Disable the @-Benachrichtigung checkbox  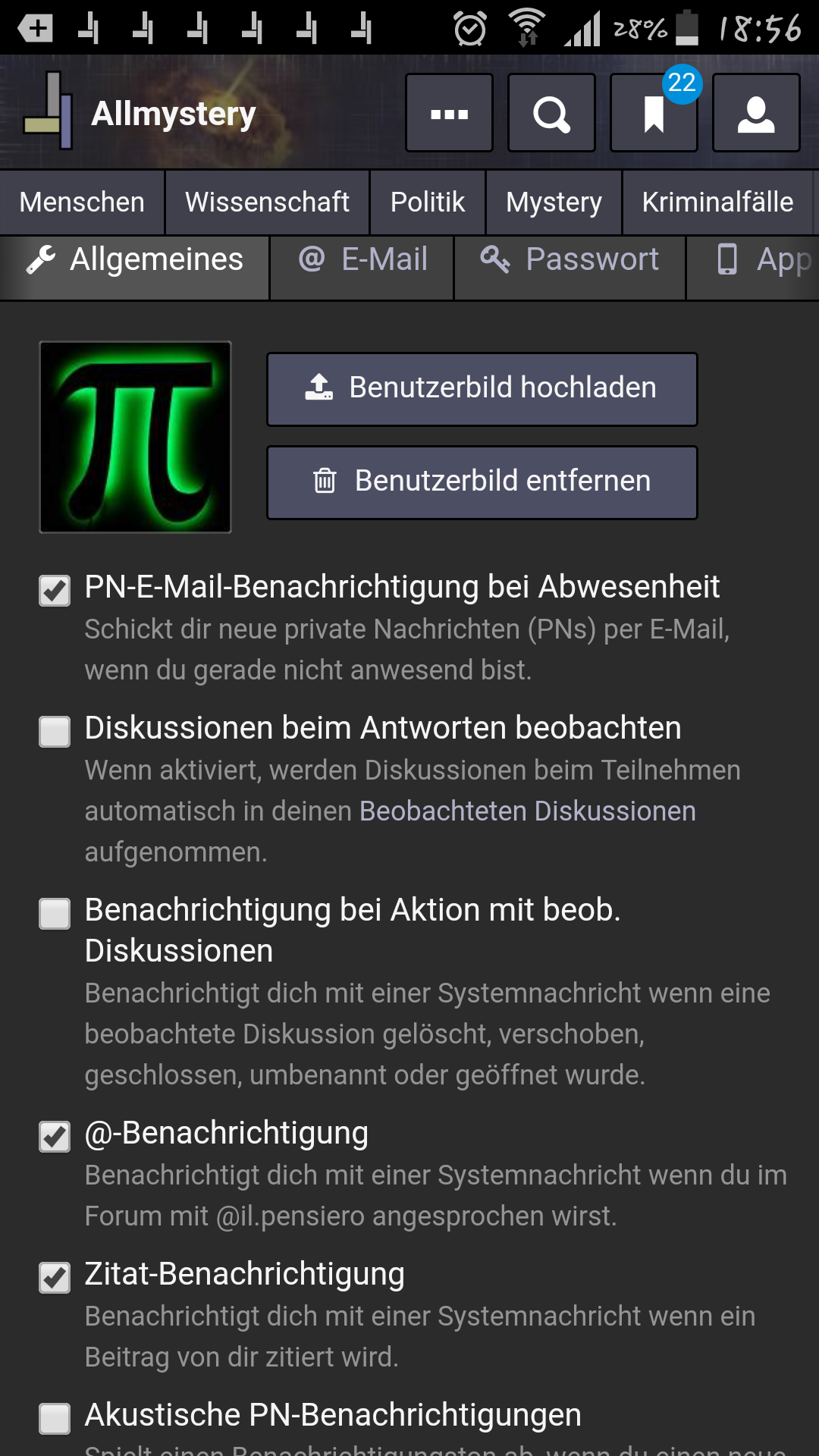click(x=55, y=1136)
